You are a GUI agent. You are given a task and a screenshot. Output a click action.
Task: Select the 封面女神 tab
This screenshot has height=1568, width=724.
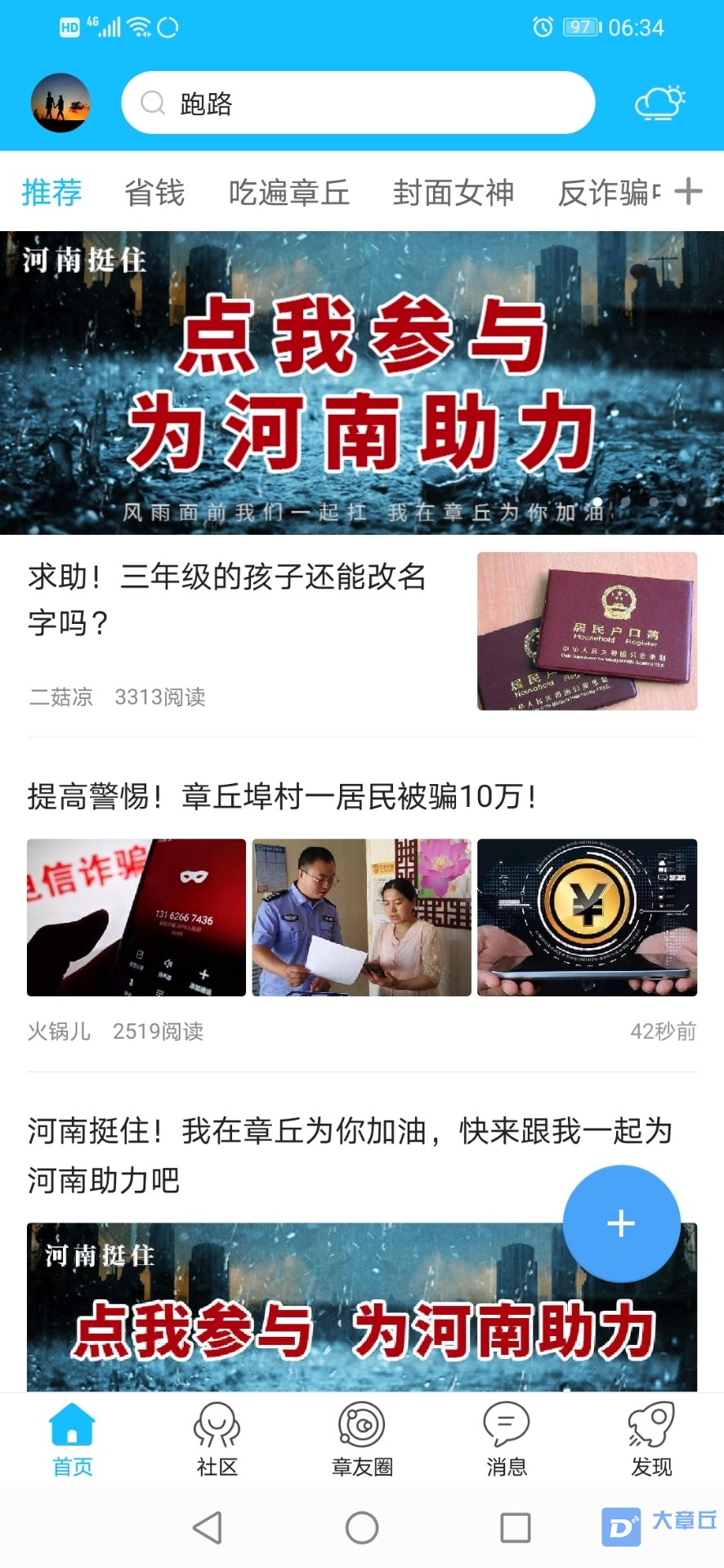pos(453,193)
